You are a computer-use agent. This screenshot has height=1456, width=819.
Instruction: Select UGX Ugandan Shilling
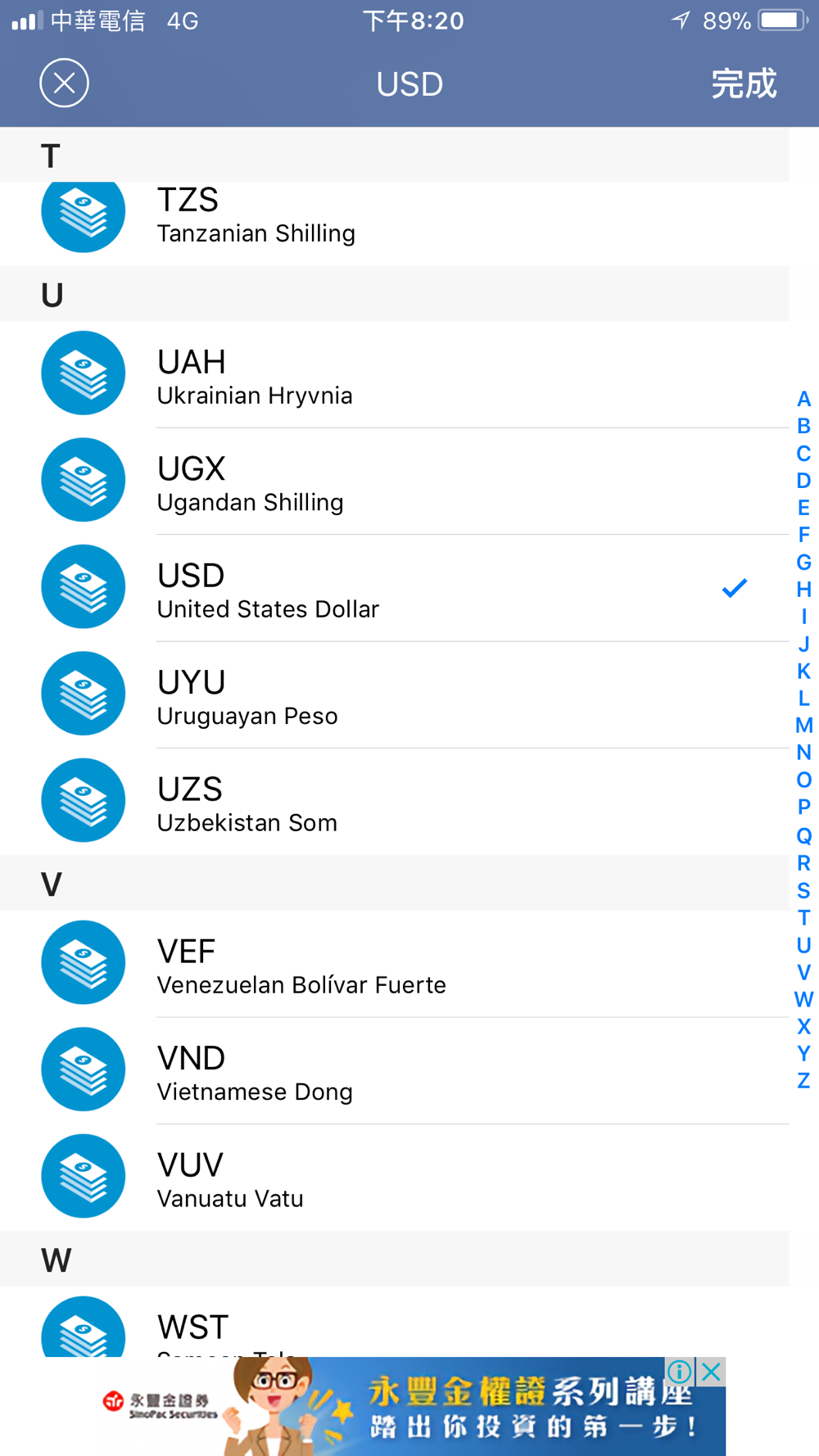(395, 482)
